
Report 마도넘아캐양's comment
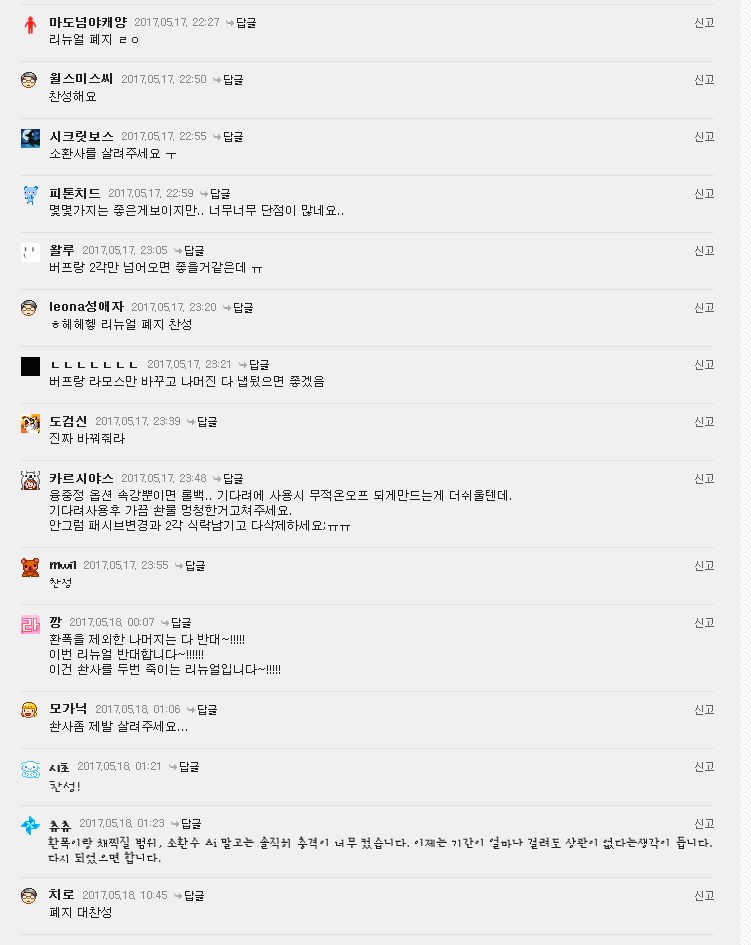tap(704, 22)
